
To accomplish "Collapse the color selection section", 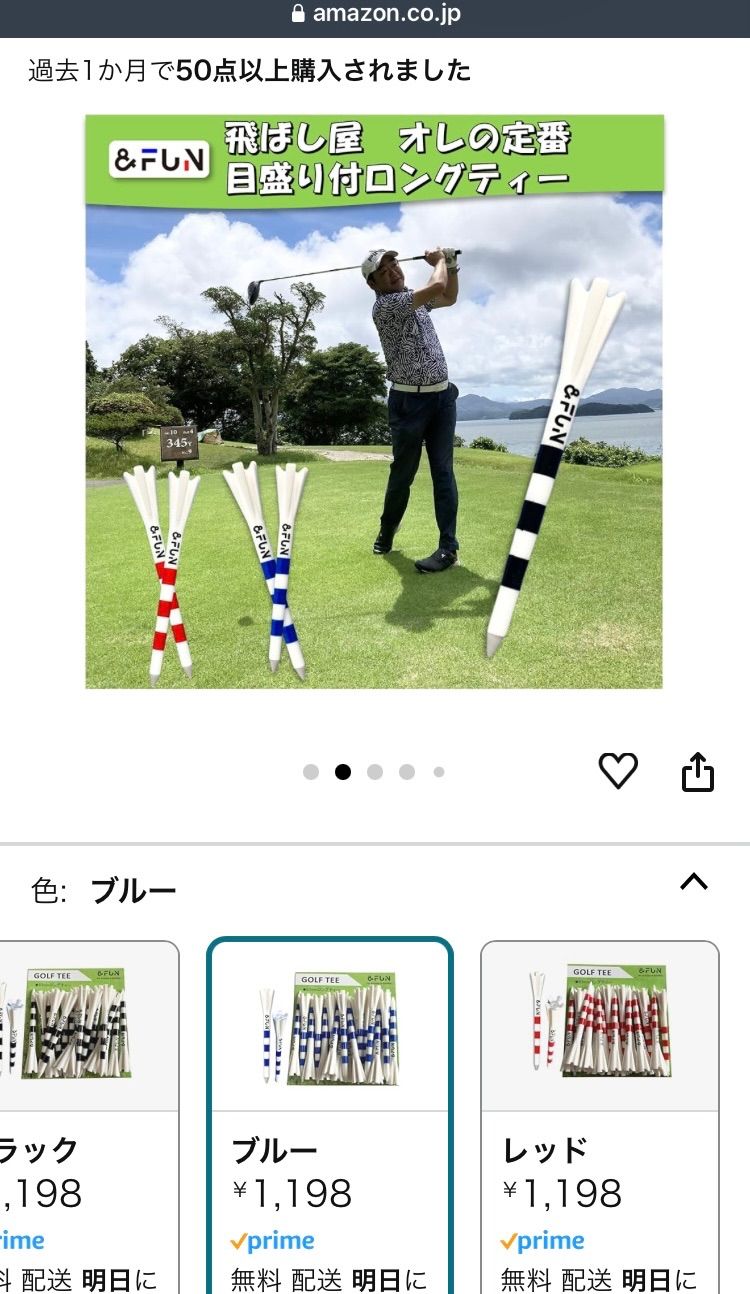I will pos(693,882).
